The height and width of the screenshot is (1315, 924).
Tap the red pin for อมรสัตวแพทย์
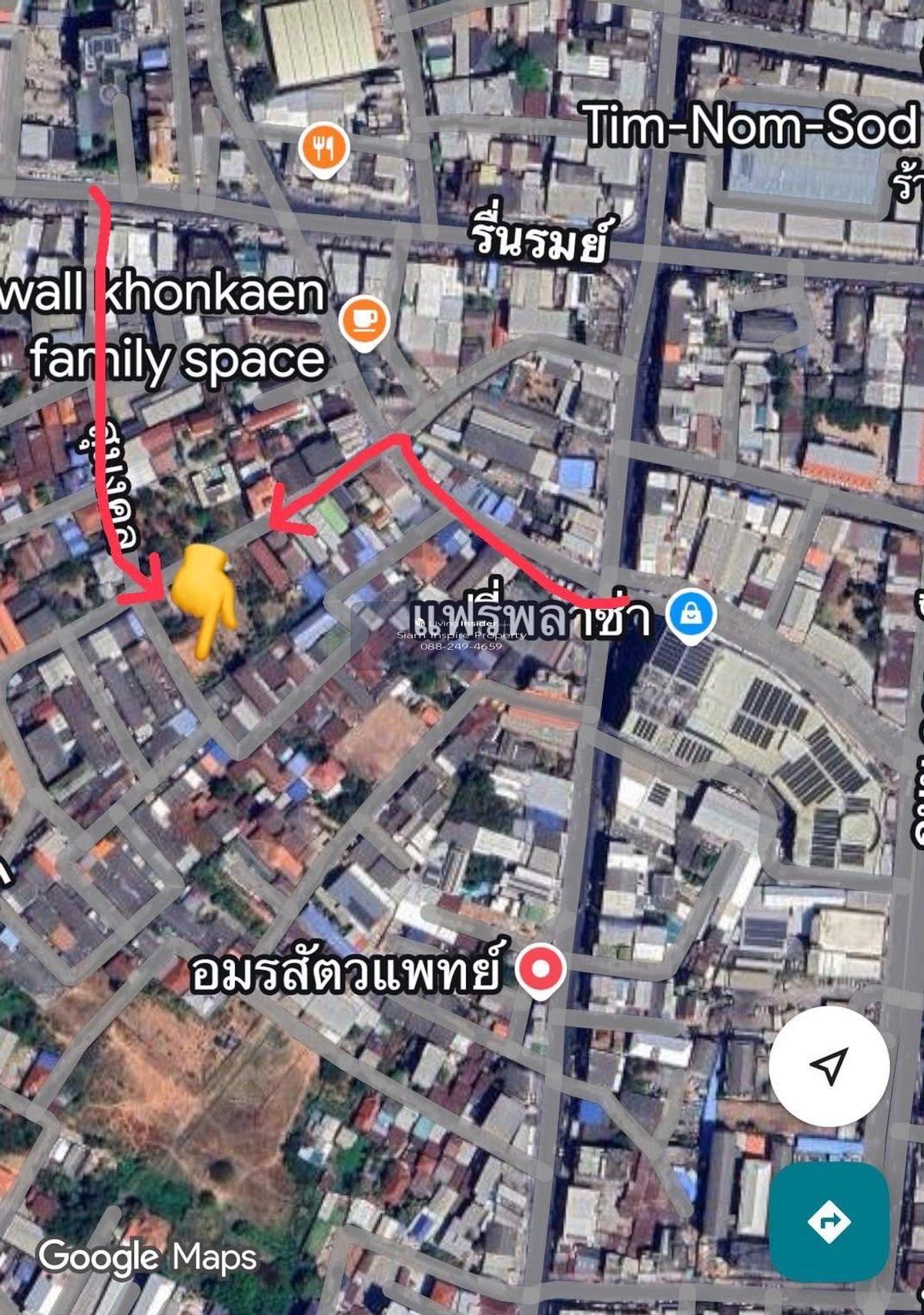point(541,970)
